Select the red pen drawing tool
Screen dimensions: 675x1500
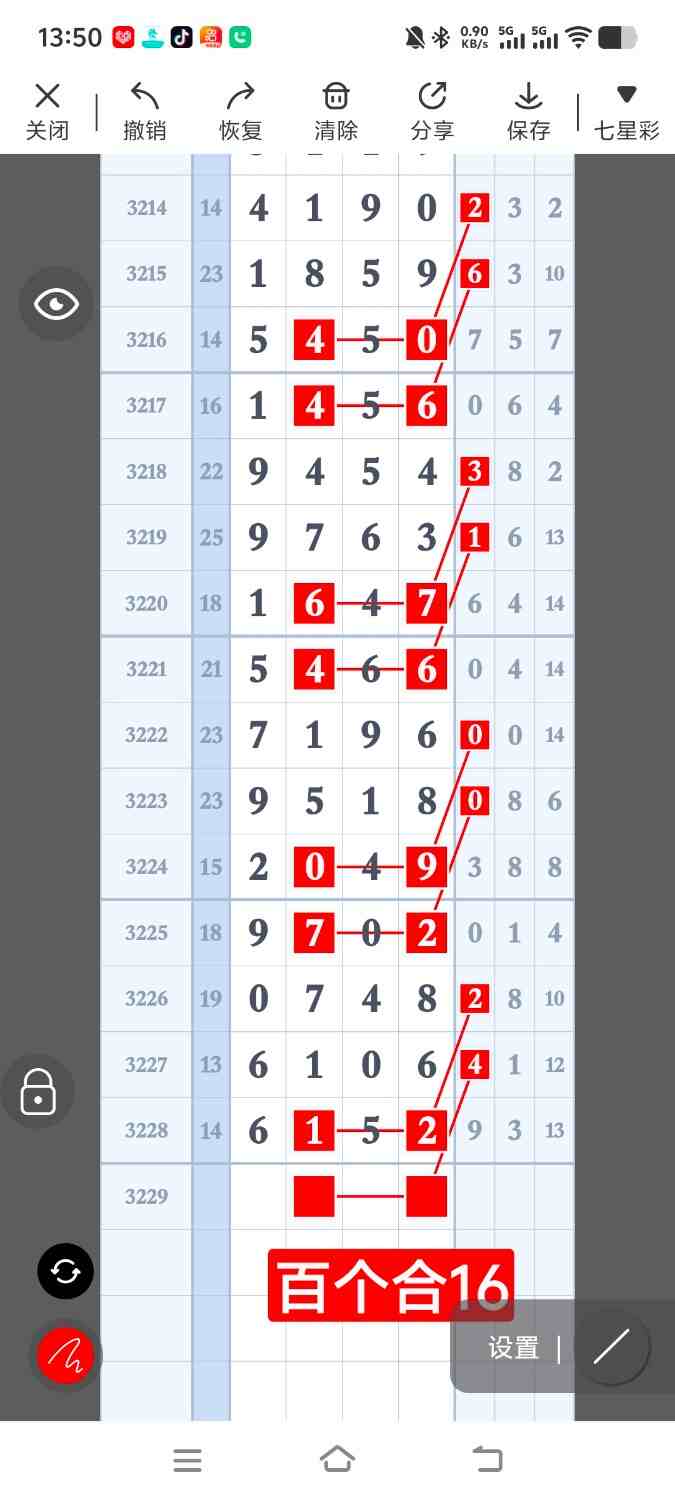pyautogui.click(x=66, y=1356)
